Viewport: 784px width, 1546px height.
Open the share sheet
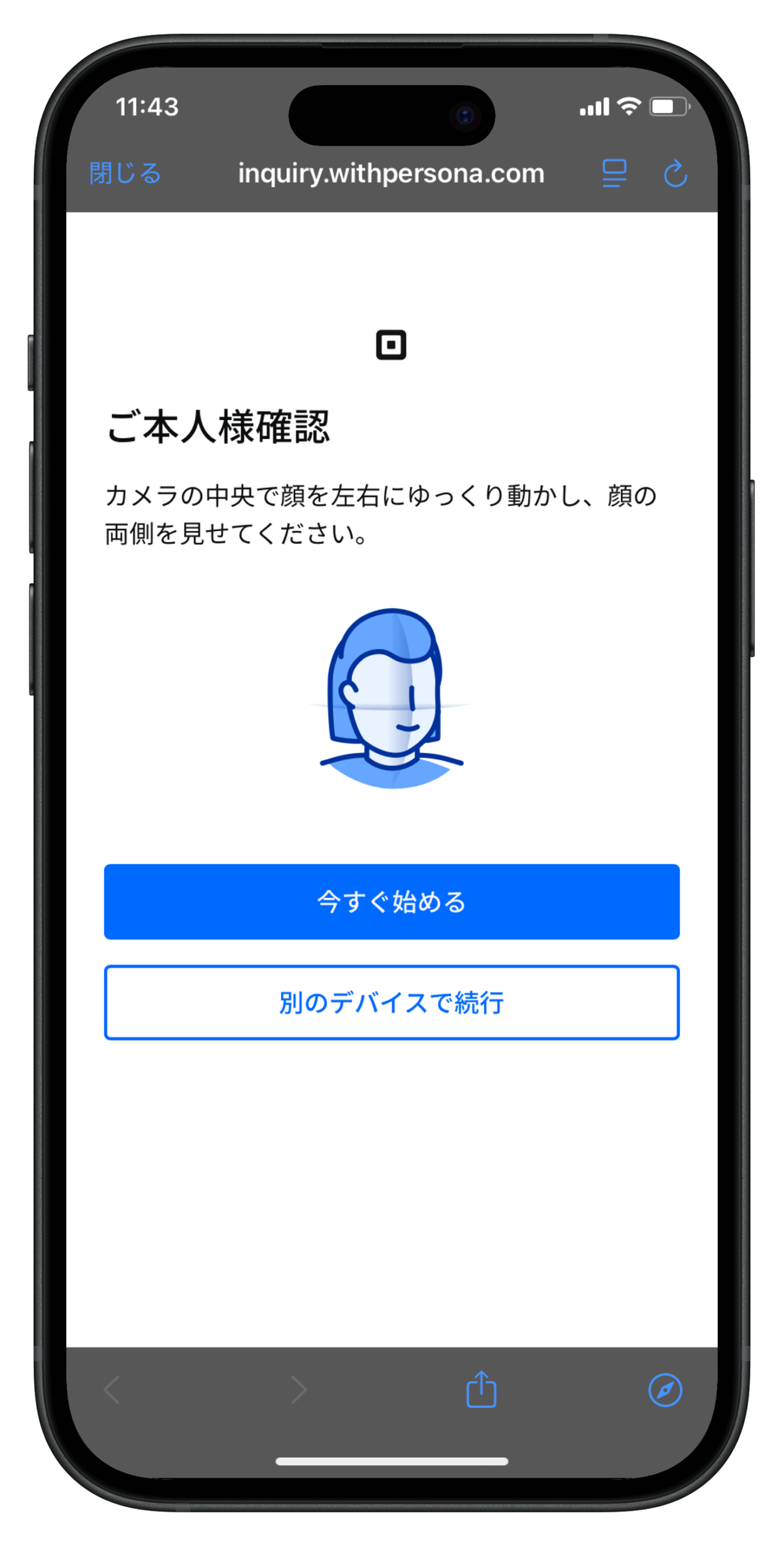coord(481,1389)
